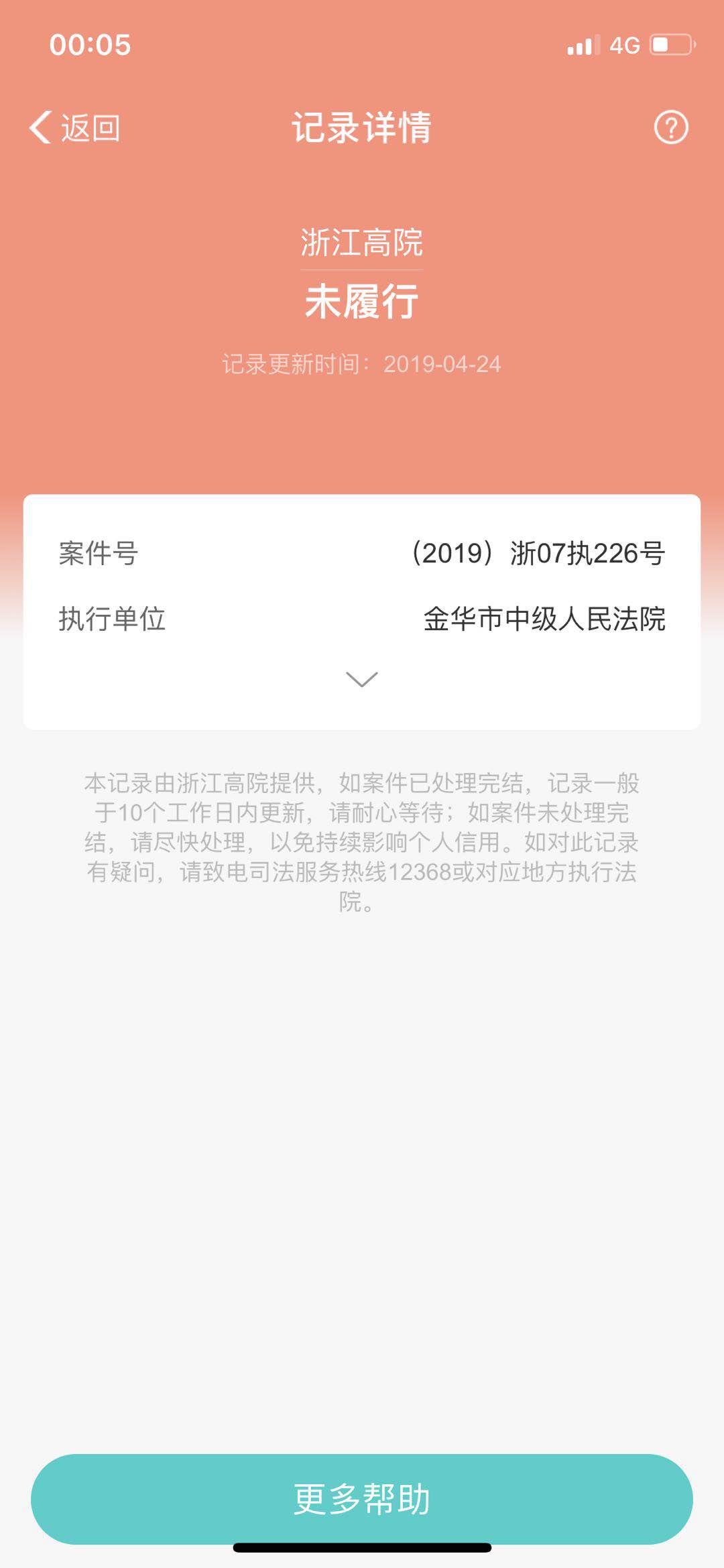
Task: Open the help question mark icon
Action: point(670,127)
